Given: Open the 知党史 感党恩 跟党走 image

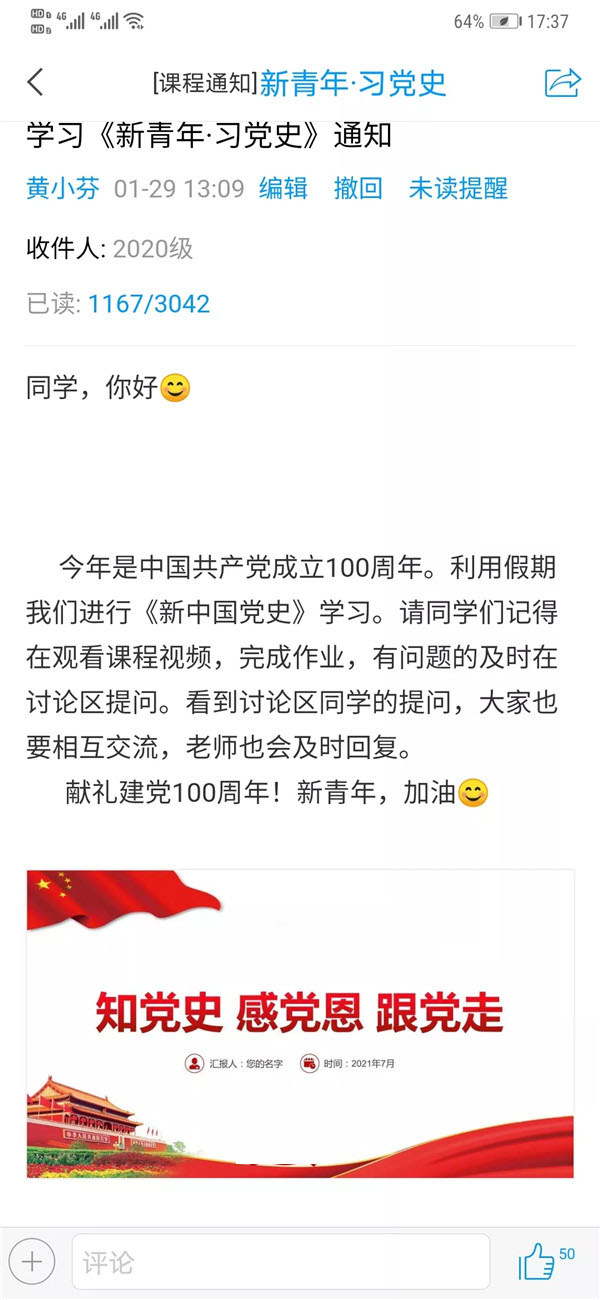Looking at the screenshot, I should [300, 1023].
